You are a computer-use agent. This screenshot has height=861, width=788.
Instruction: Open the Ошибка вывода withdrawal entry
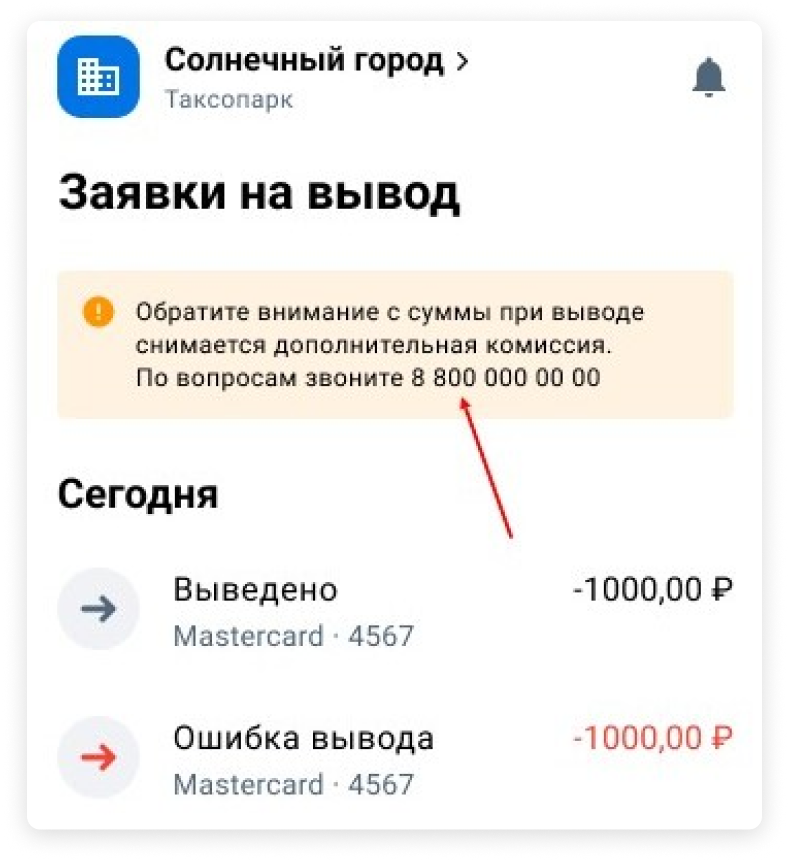click(394, 760)
